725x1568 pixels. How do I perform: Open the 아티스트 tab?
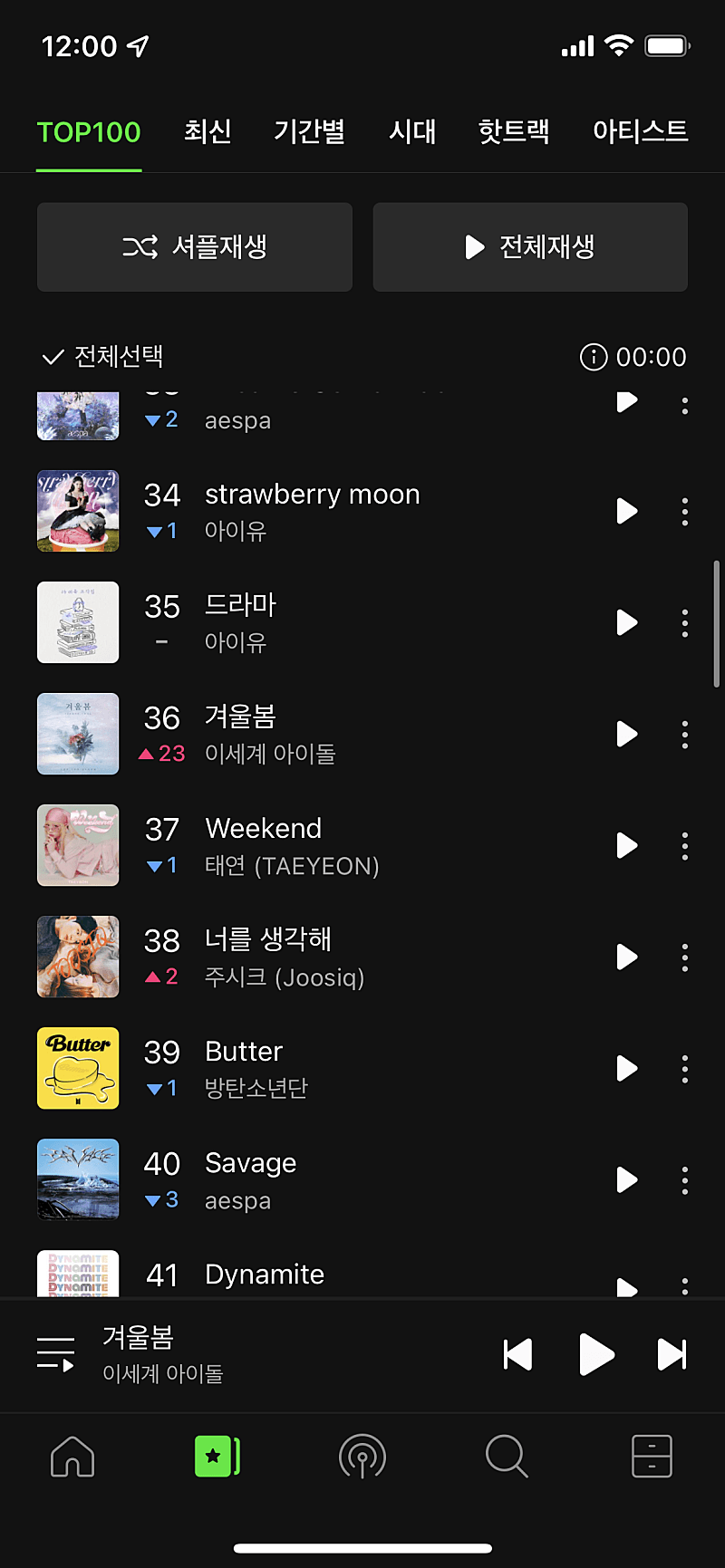(x=640, y=132)
